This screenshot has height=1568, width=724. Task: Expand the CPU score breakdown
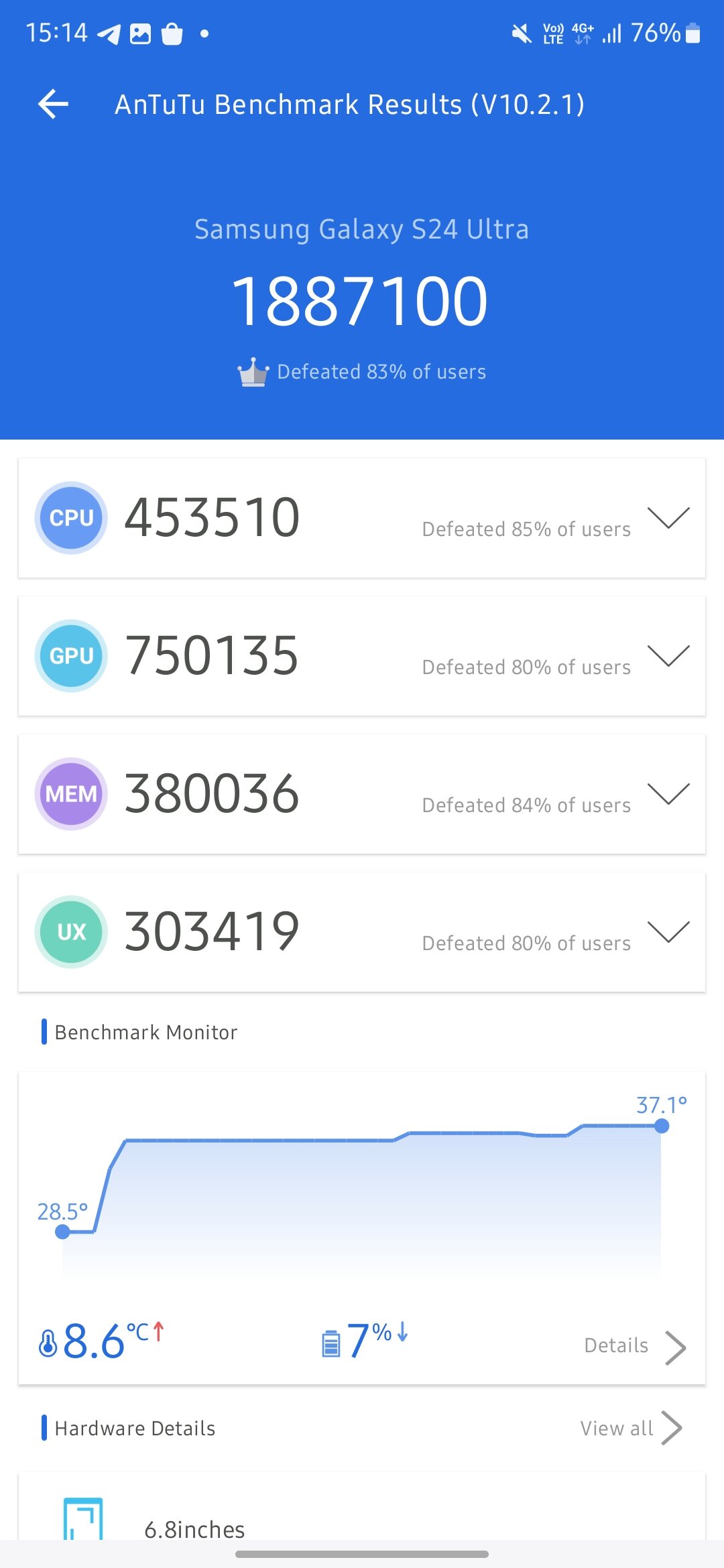(x=668, y=518)
